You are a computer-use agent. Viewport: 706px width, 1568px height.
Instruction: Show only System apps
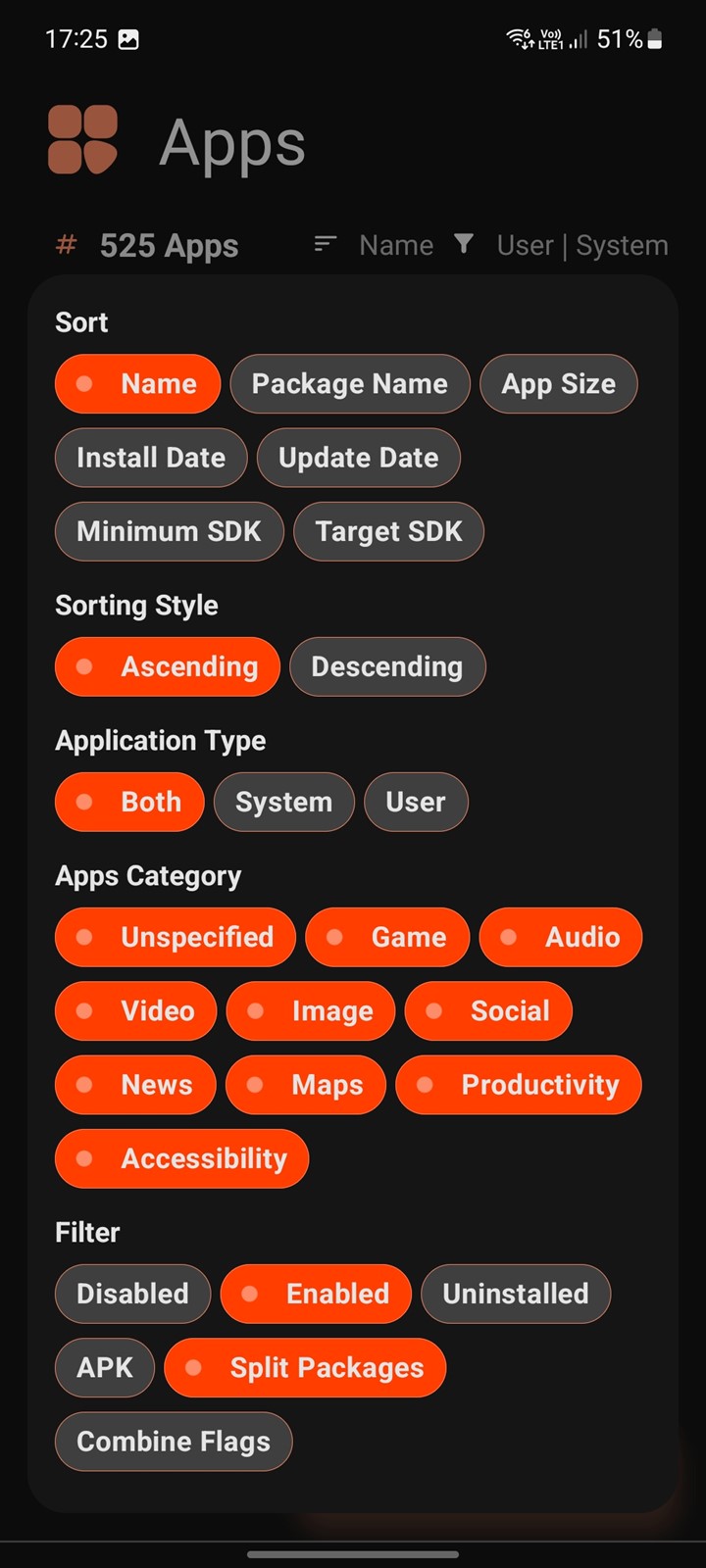pos(284,802)
